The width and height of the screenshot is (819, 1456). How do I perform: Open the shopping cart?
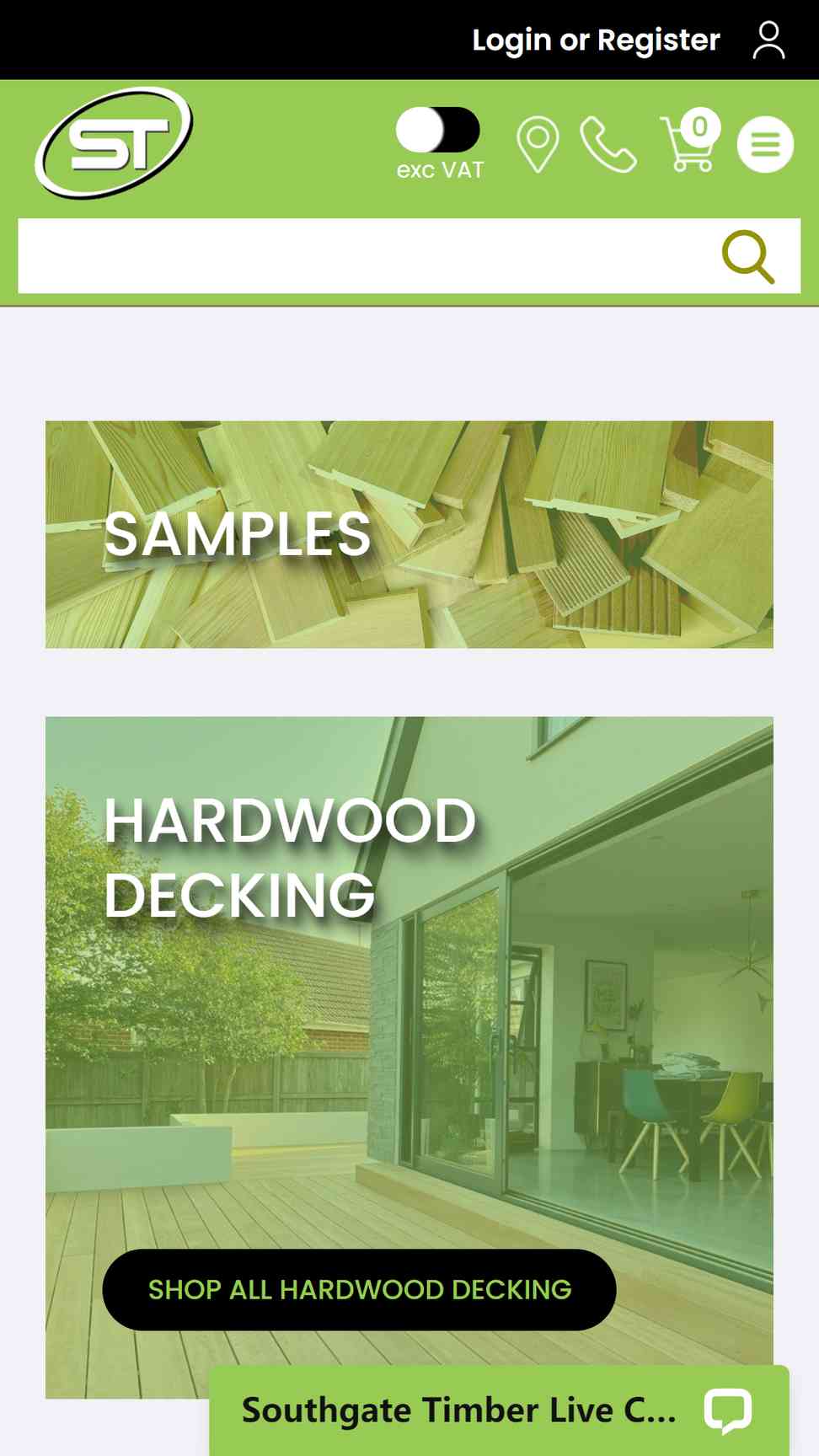point(690,141)
